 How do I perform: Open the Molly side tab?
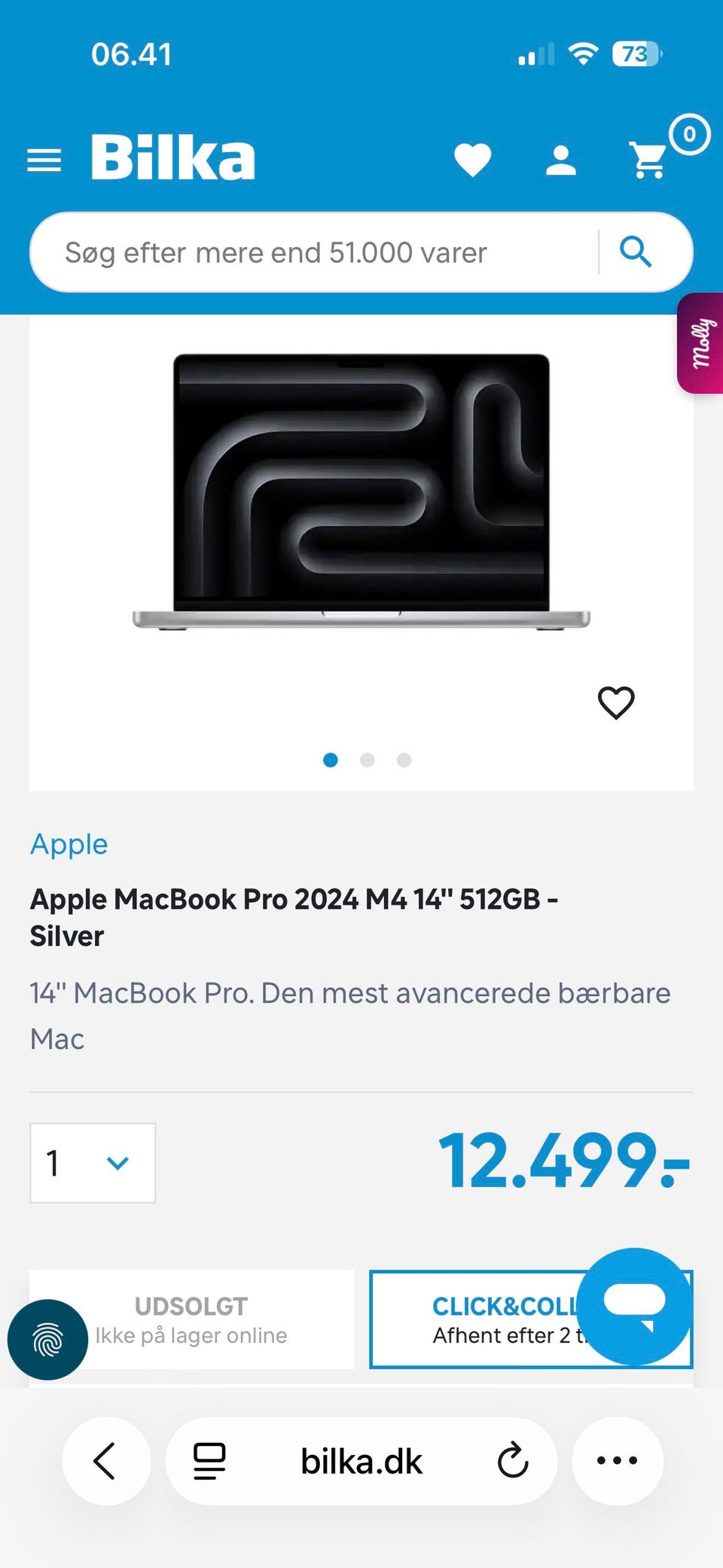point(701,343)
